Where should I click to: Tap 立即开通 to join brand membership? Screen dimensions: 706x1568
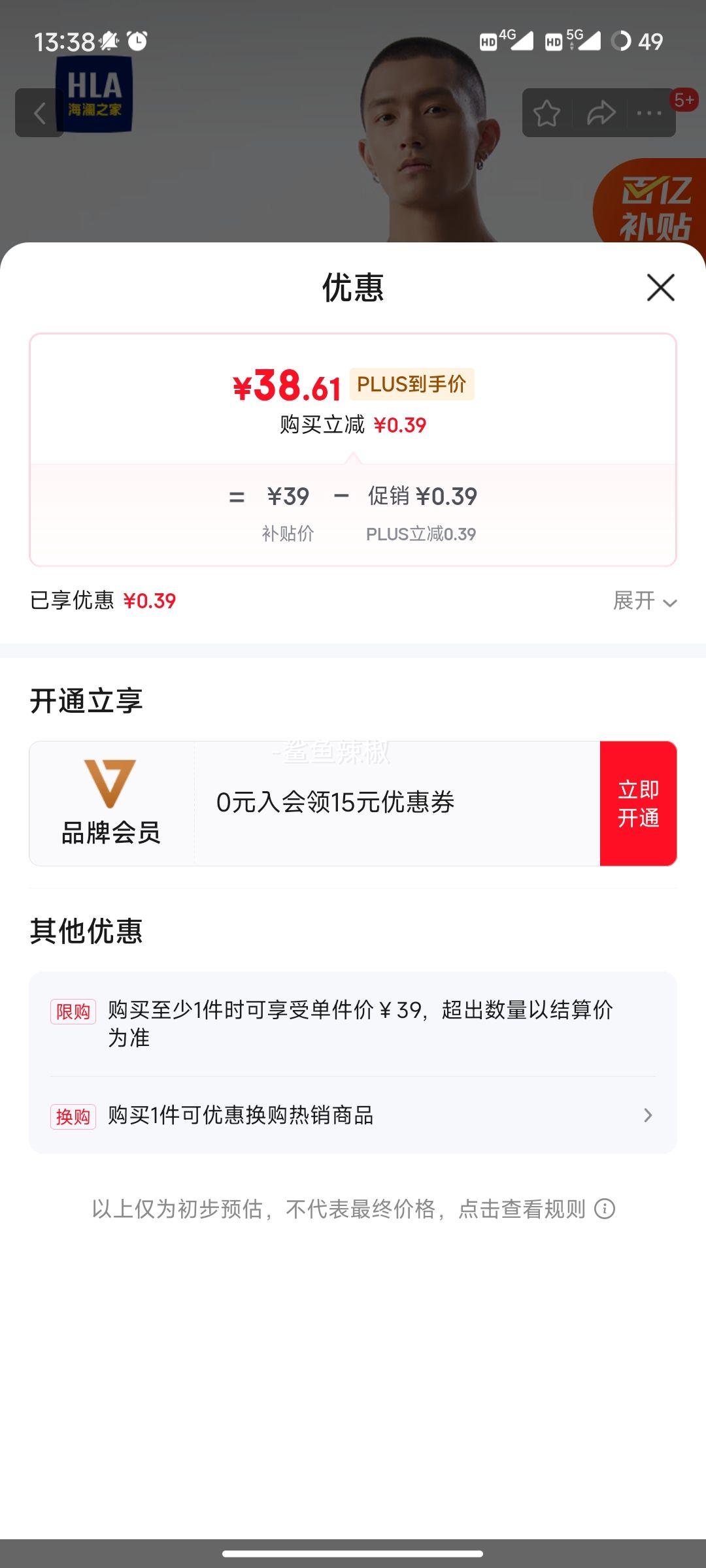(638, 804)
